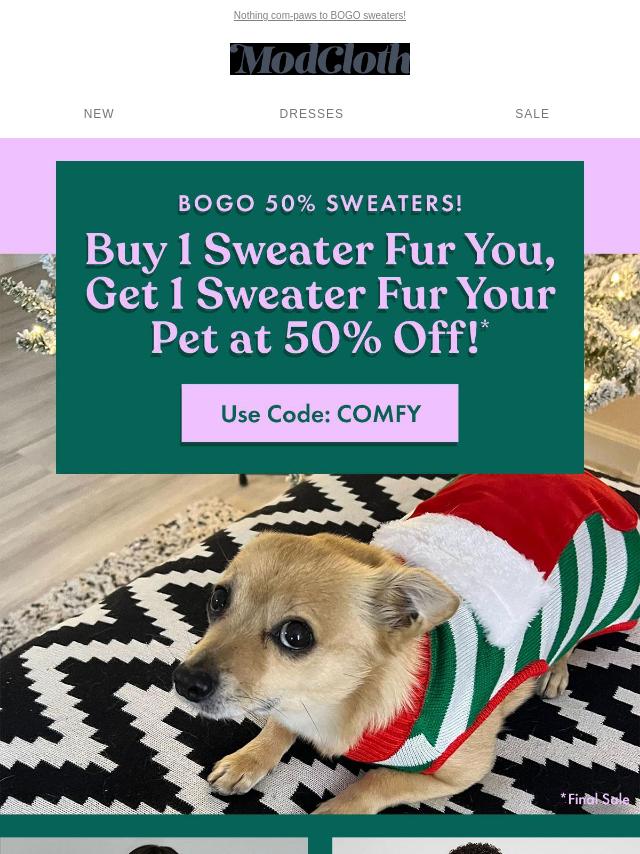This screenshot has height=854, width=640.
Task: Go to the DRESSES section
Action: [311, 114]
